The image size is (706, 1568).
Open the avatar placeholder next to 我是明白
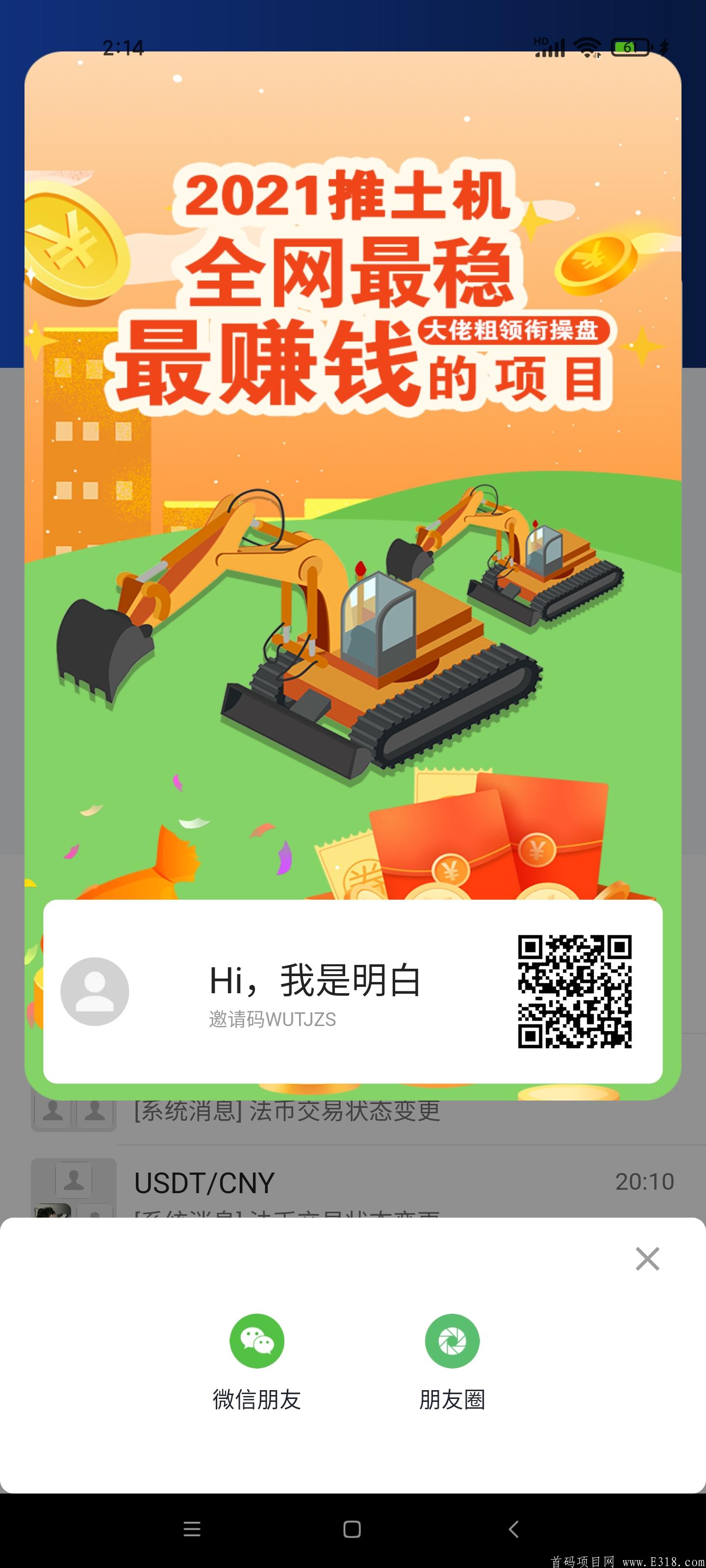coord(96,991)
